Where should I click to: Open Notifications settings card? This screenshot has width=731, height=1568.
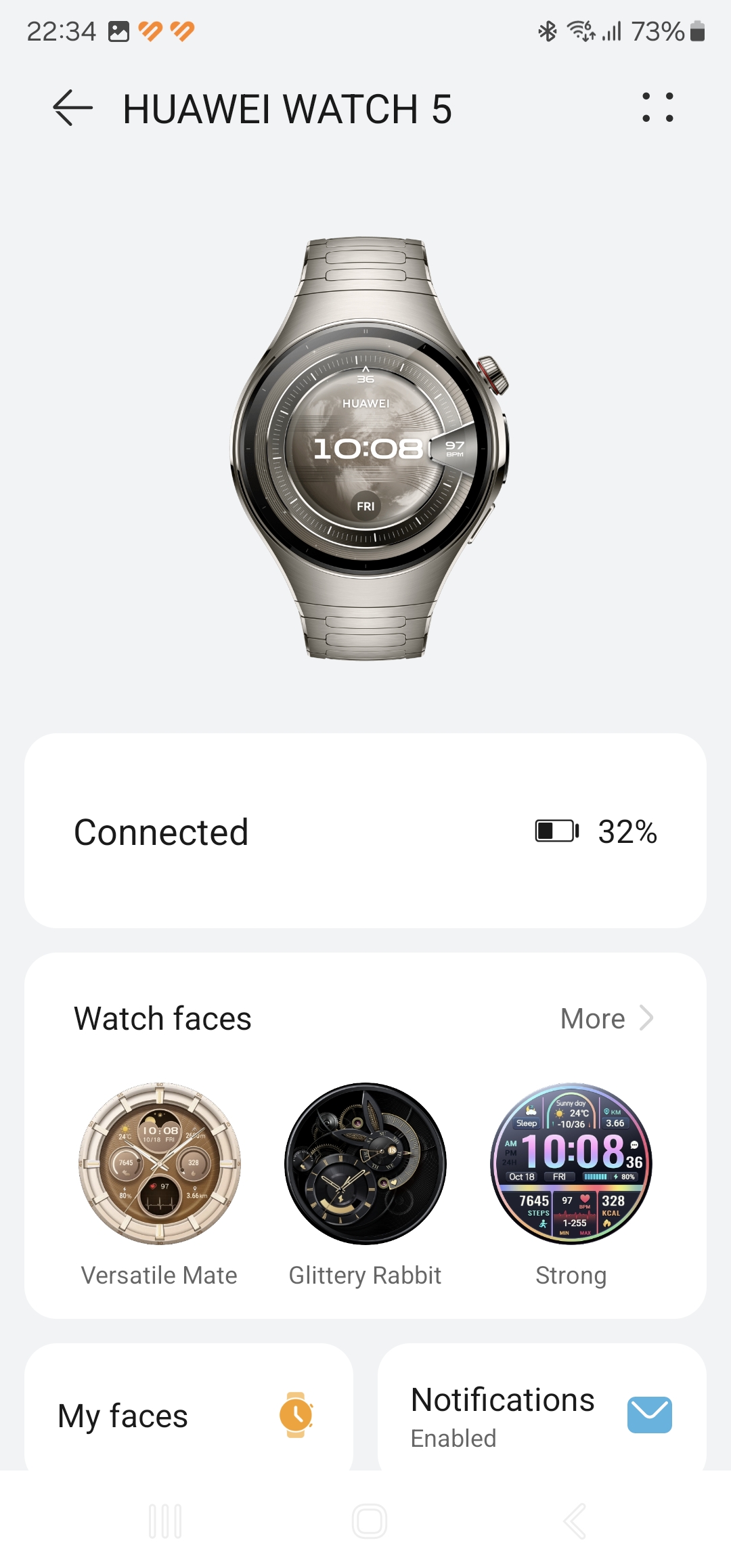click(x=542, y=1408)
